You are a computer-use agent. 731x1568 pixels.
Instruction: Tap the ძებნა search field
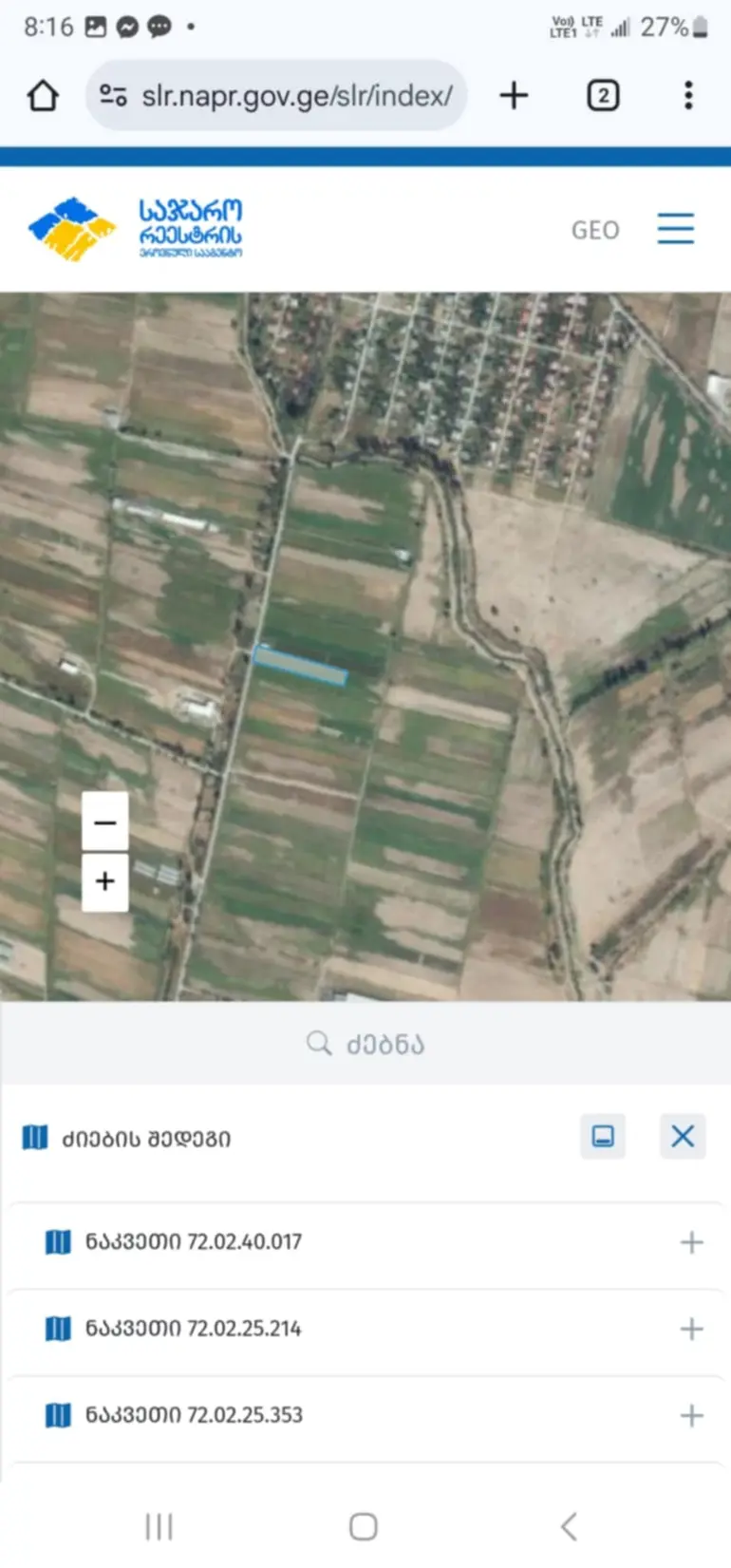(365, 1043)
